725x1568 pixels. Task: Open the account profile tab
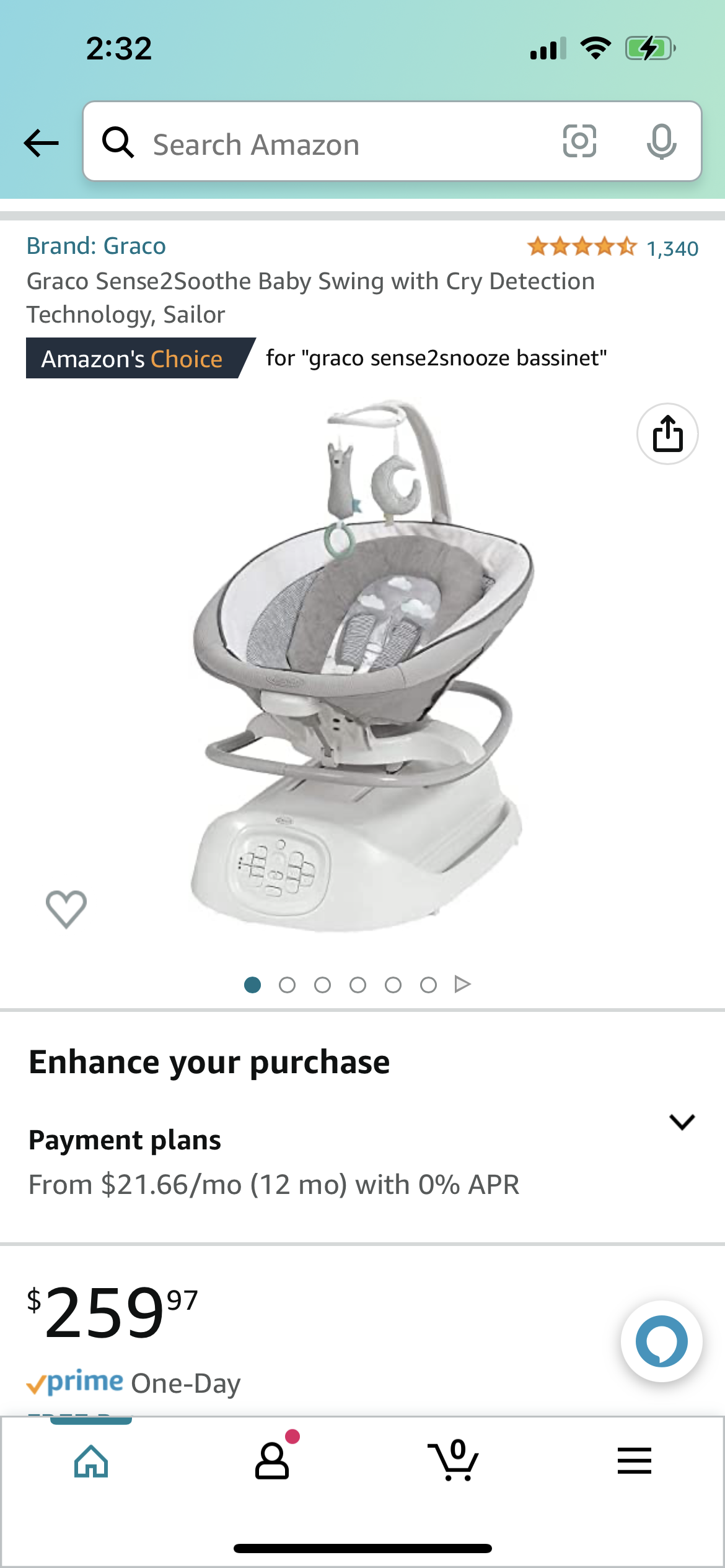click(x=272, y=1461)
